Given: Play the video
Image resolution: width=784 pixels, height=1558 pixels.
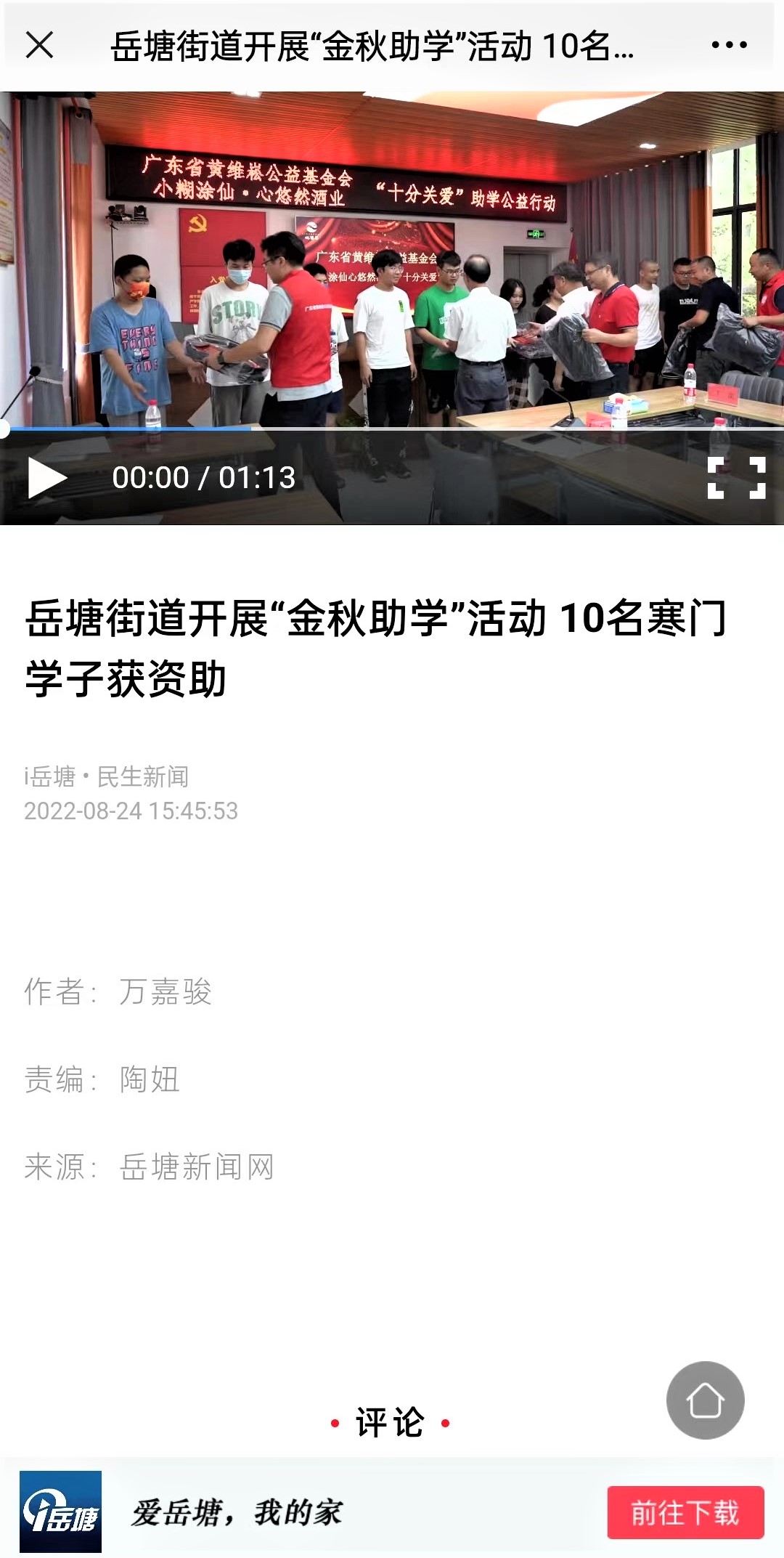Looking at the screenshot, I should (x=47, y=478).
